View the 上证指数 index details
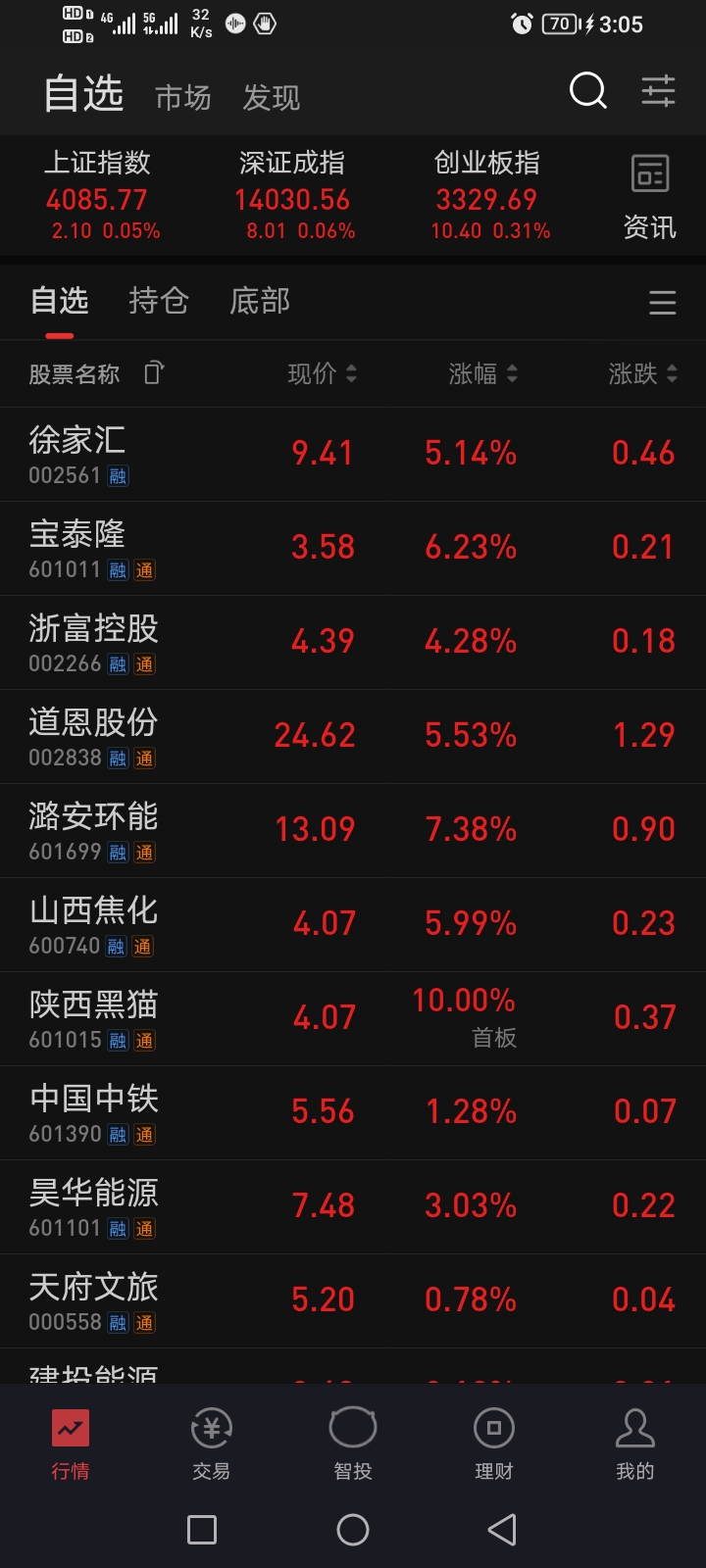This screenshot has height=1568, width=706. point(98,196)
